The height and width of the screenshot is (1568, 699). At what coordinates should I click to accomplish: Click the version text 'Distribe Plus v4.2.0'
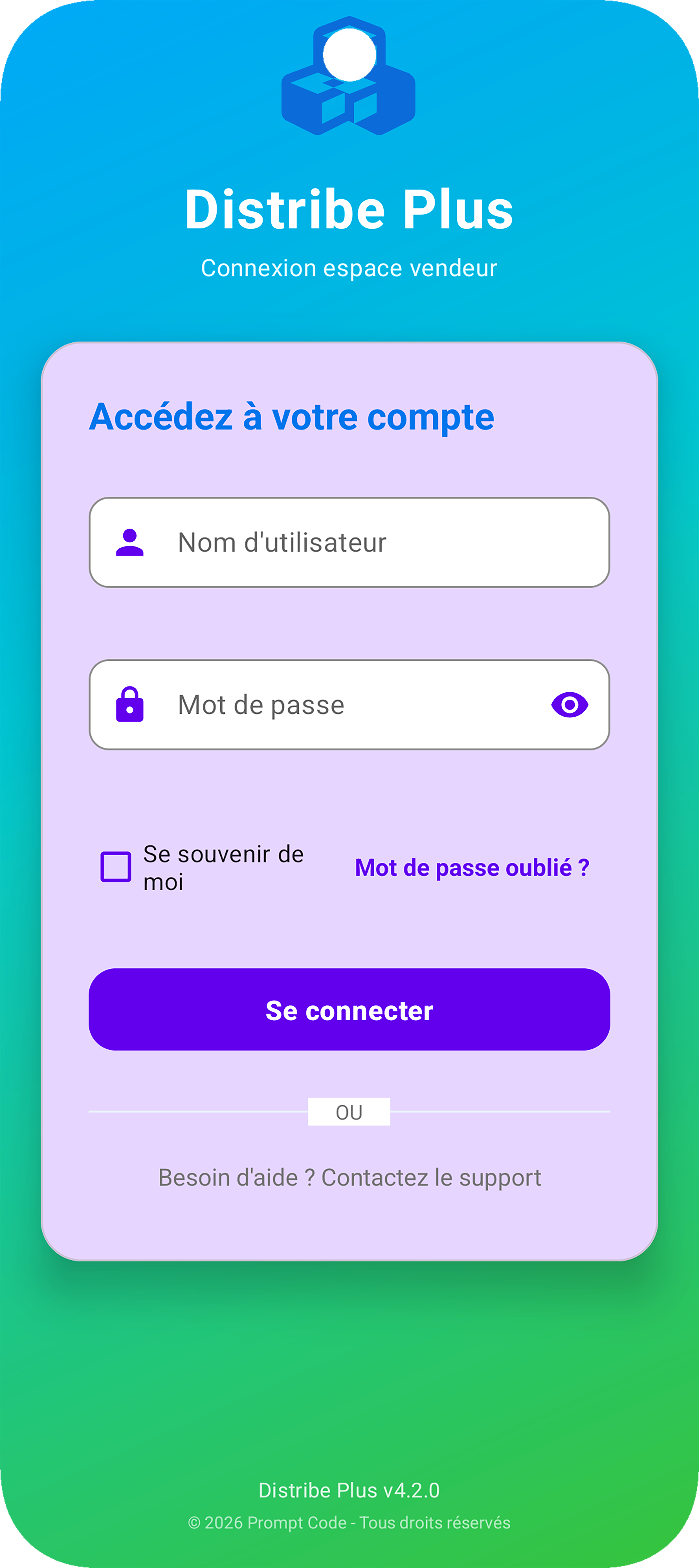349,1490
